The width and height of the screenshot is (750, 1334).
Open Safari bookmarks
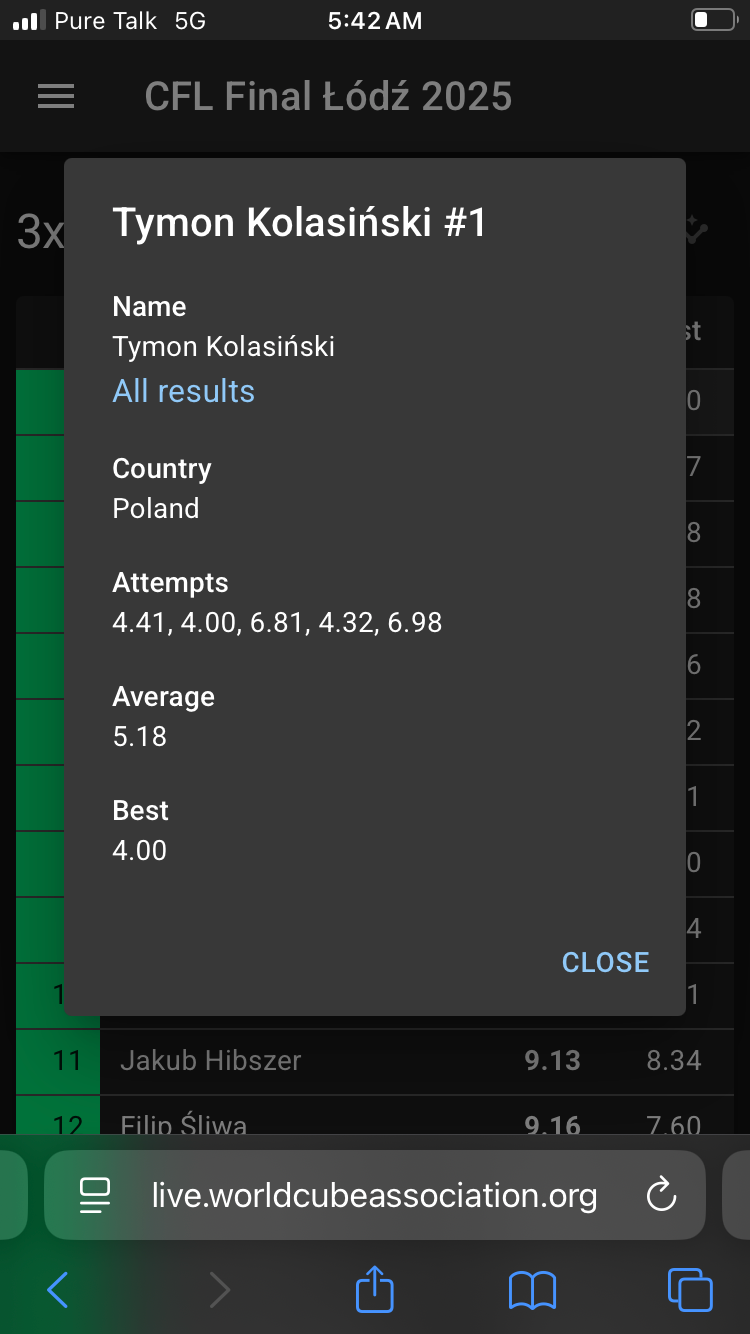click(532, 1290)
